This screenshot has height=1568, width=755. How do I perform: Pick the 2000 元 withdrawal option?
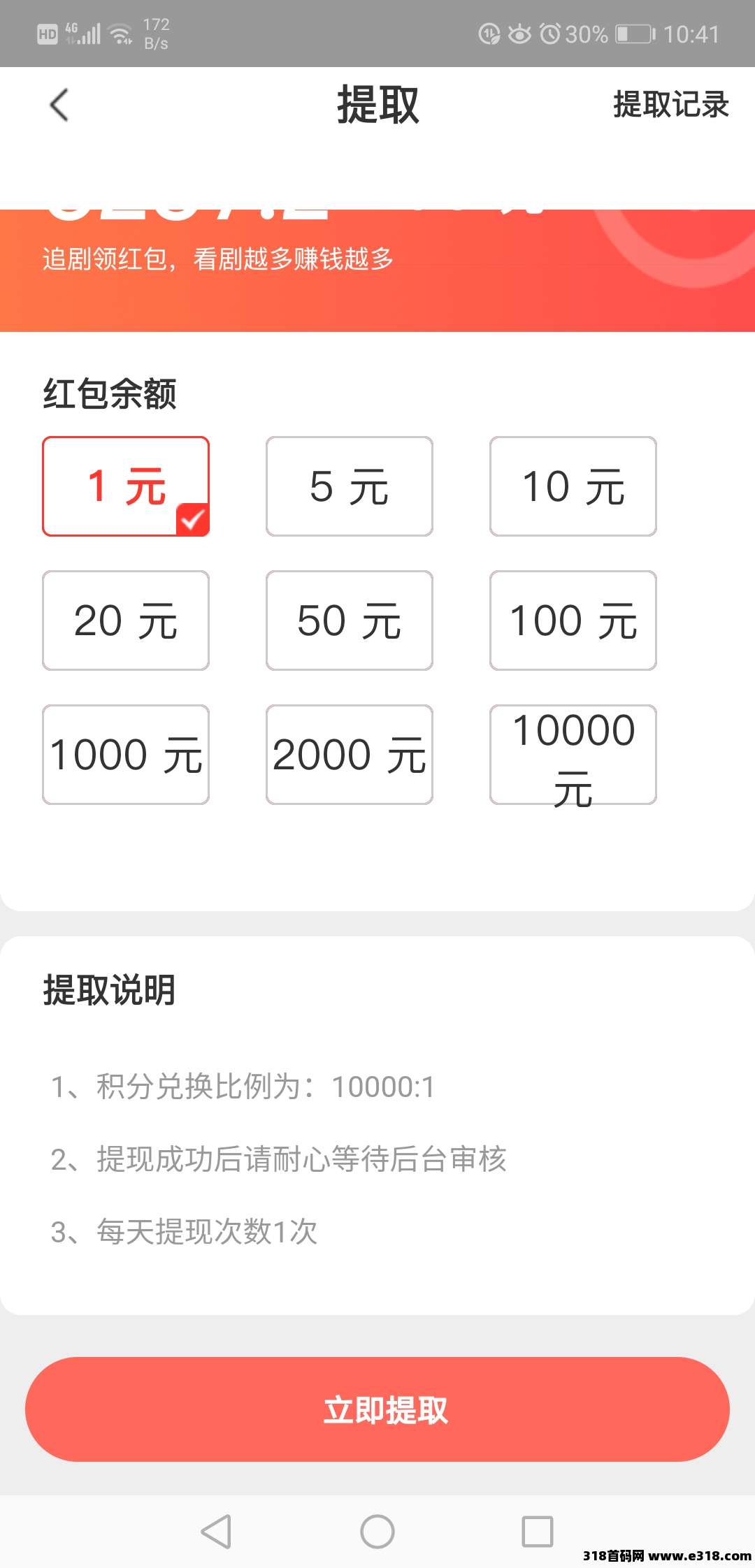[350, 755]
